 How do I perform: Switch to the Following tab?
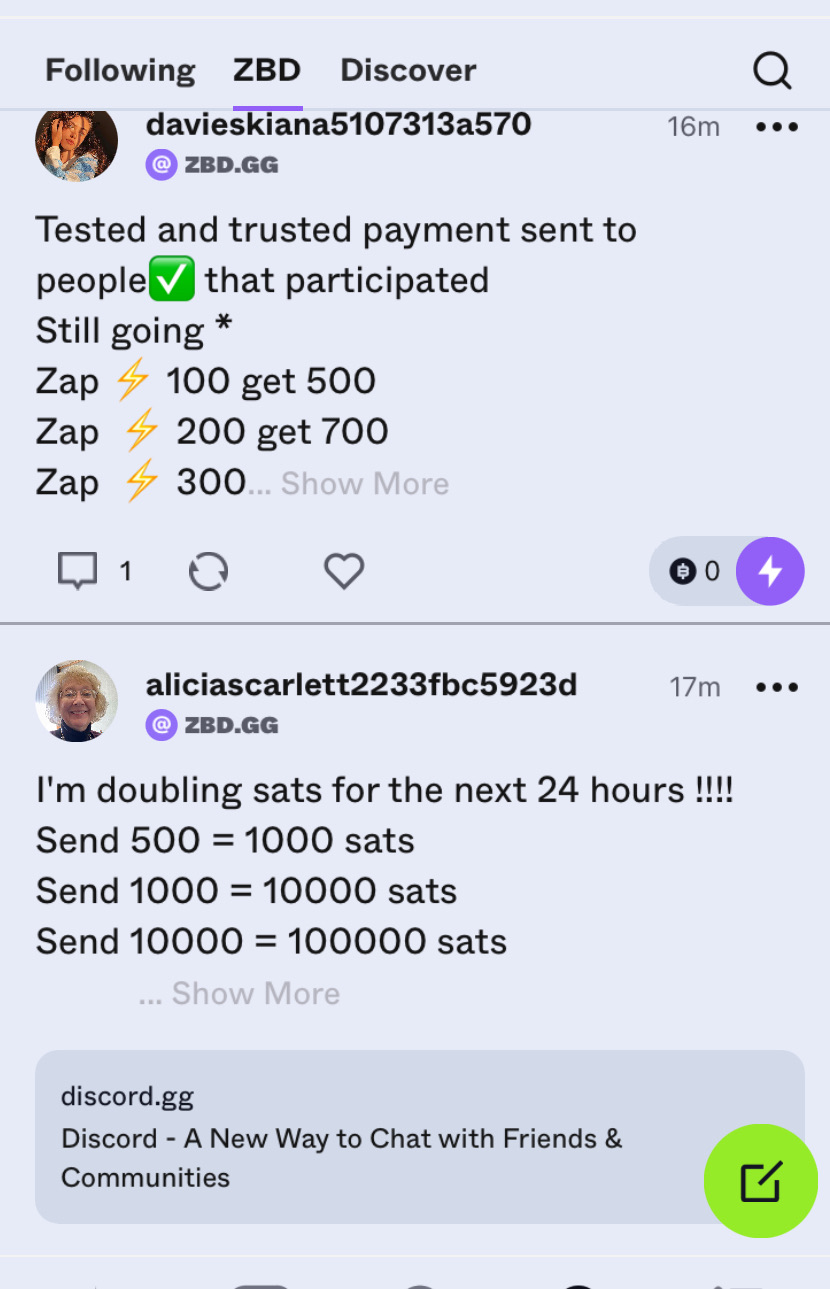tap(120, 70)
